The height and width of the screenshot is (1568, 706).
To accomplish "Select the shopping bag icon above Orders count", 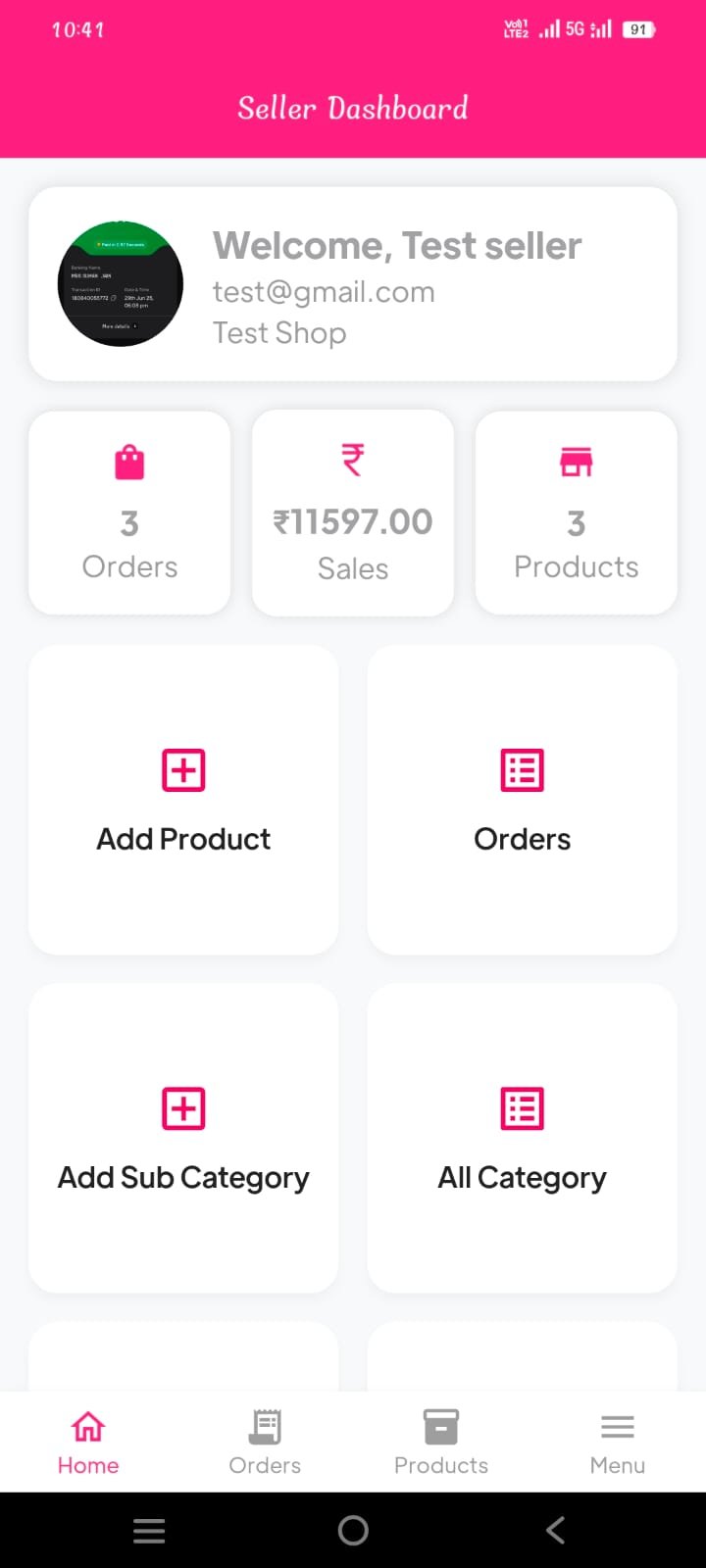I will 129,461.
